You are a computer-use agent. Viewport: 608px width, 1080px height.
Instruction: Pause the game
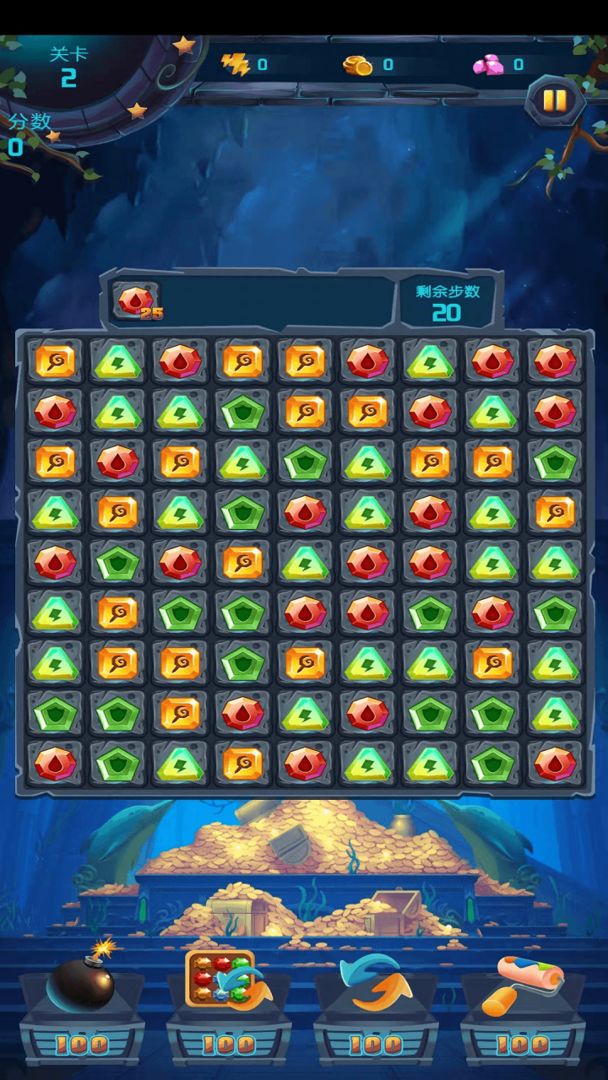click(553, 100)
